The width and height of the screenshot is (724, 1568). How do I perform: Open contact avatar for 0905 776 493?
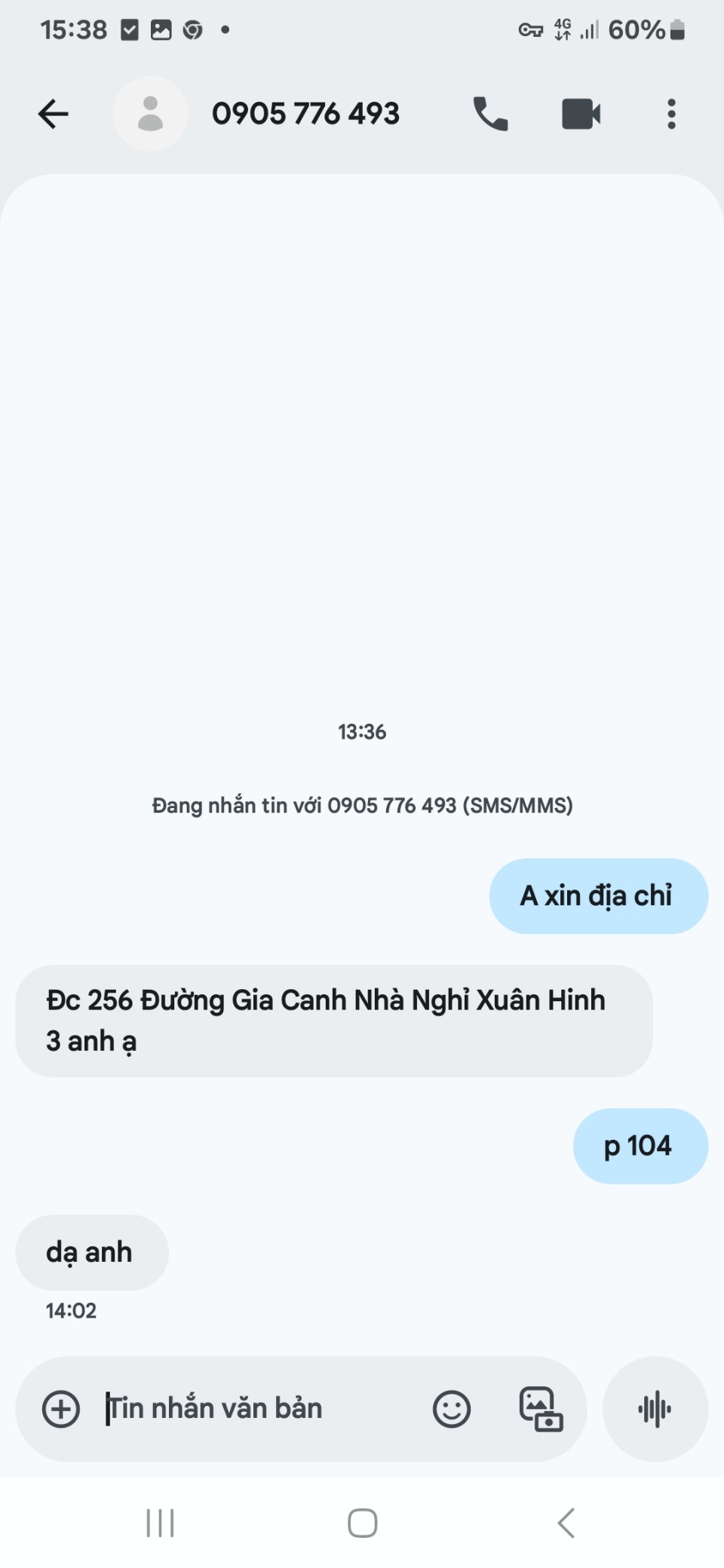[150, 115]
